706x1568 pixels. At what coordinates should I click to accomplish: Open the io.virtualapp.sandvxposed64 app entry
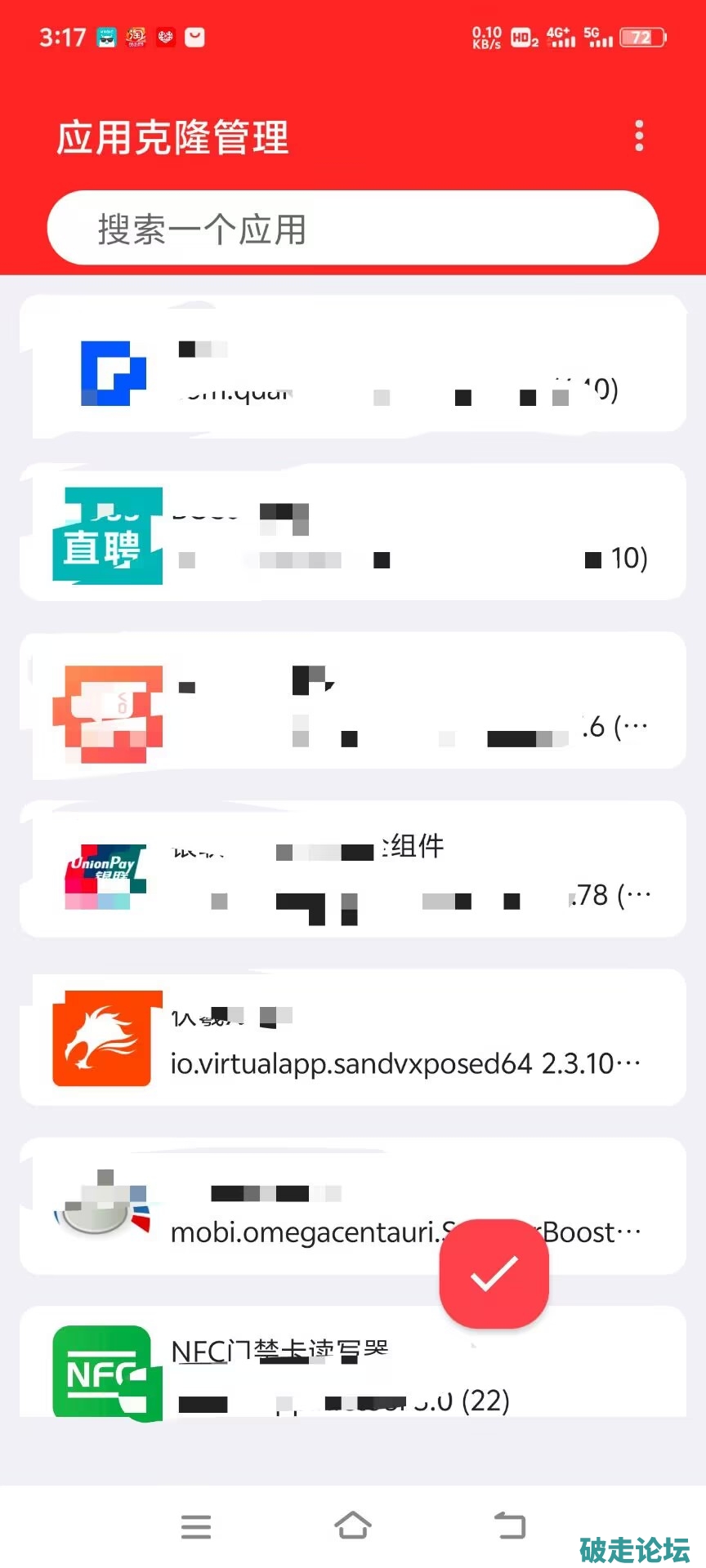pos(353,1038)
